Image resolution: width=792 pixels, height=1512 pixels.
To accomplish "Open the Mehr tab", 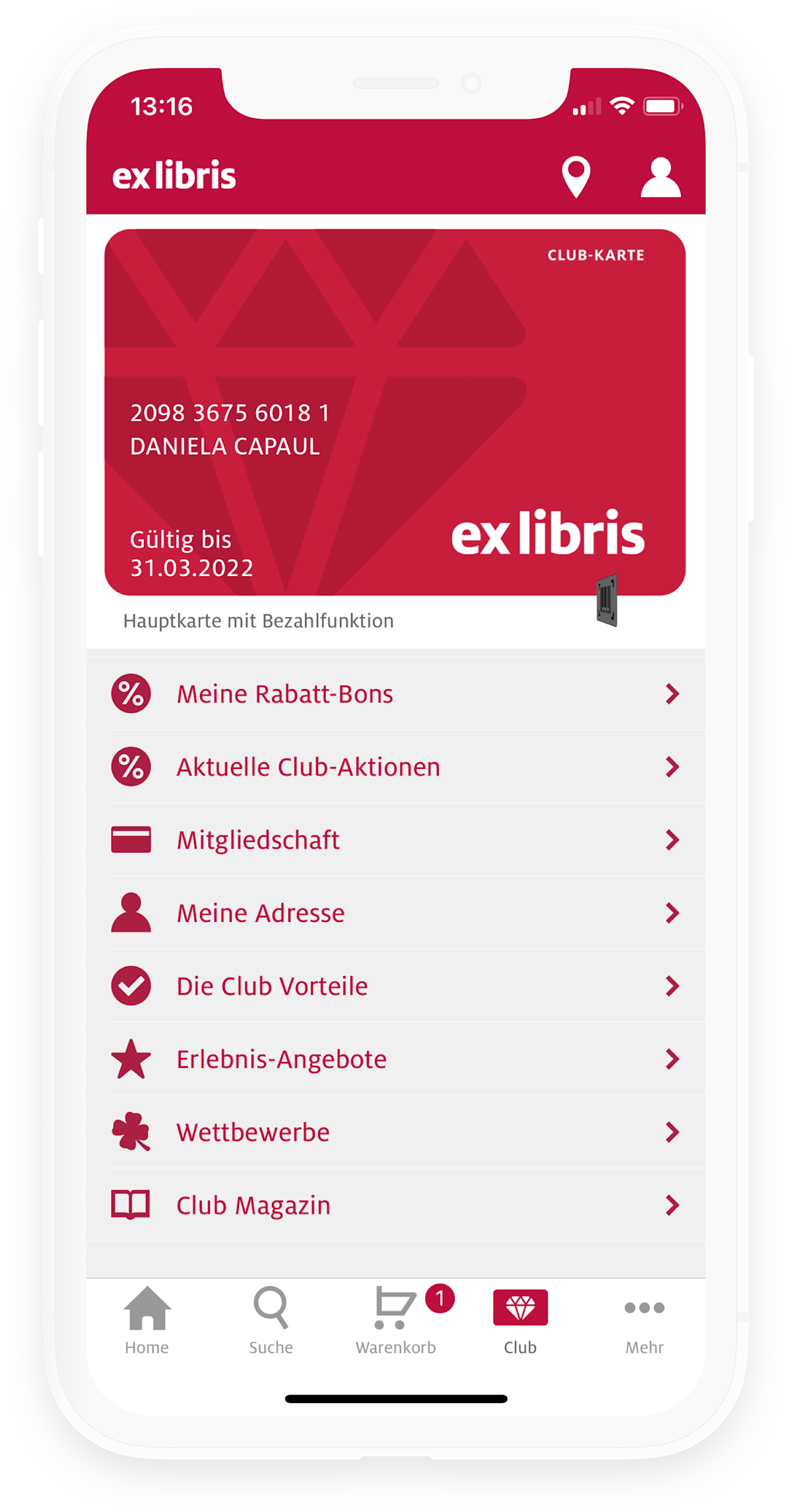I will coord(644,1320).
